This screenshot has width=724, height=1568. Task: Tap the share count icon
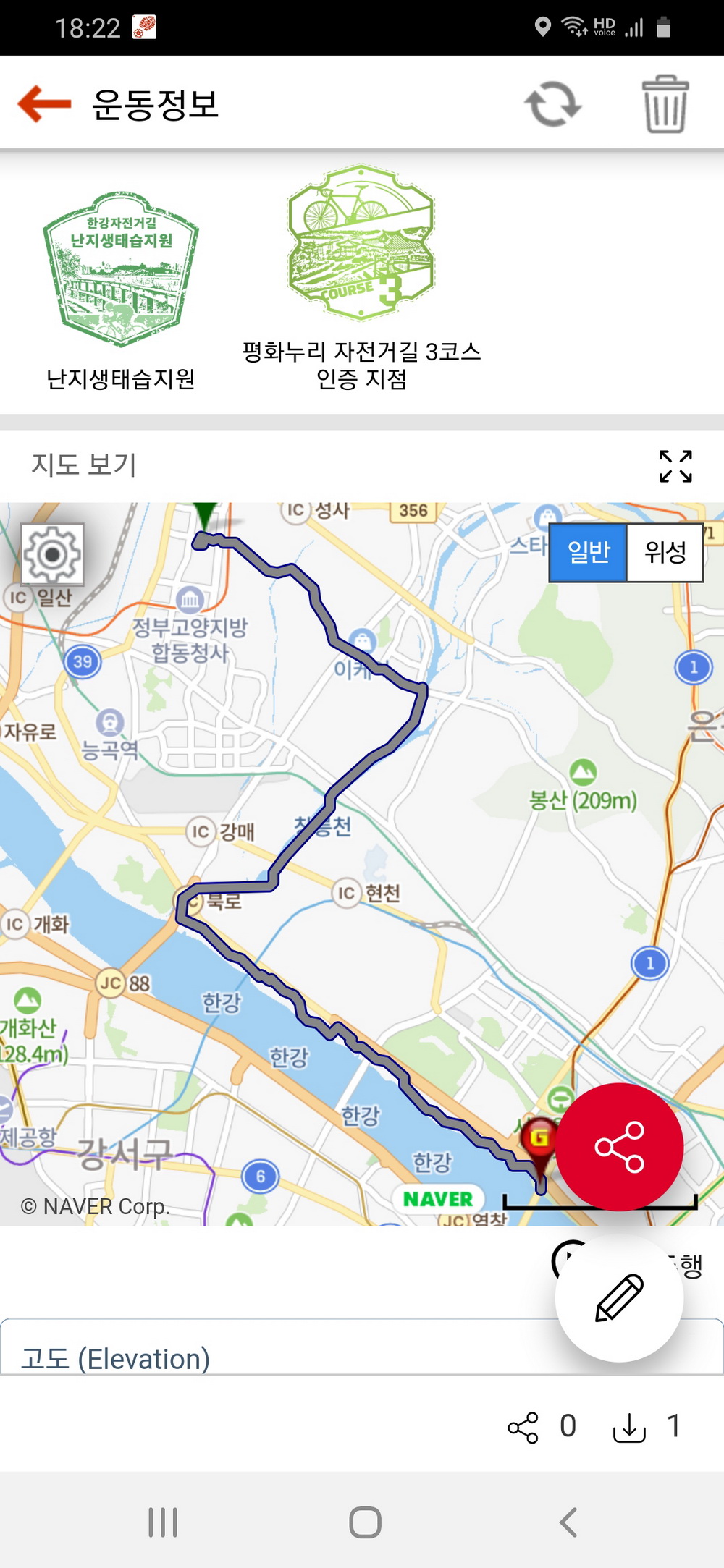523,1428
